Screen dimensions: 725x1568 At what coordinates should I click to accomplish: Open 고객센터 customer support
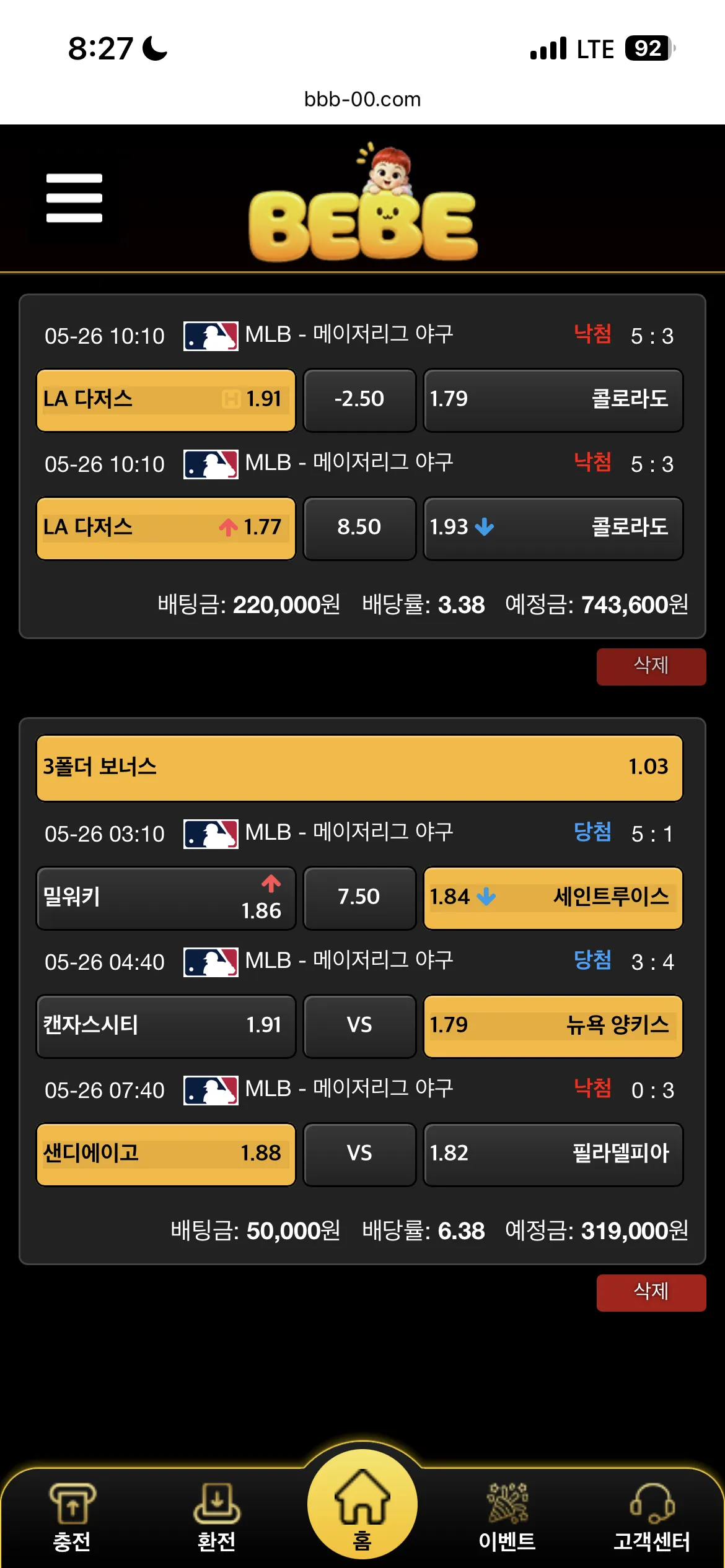[652, 1517]
